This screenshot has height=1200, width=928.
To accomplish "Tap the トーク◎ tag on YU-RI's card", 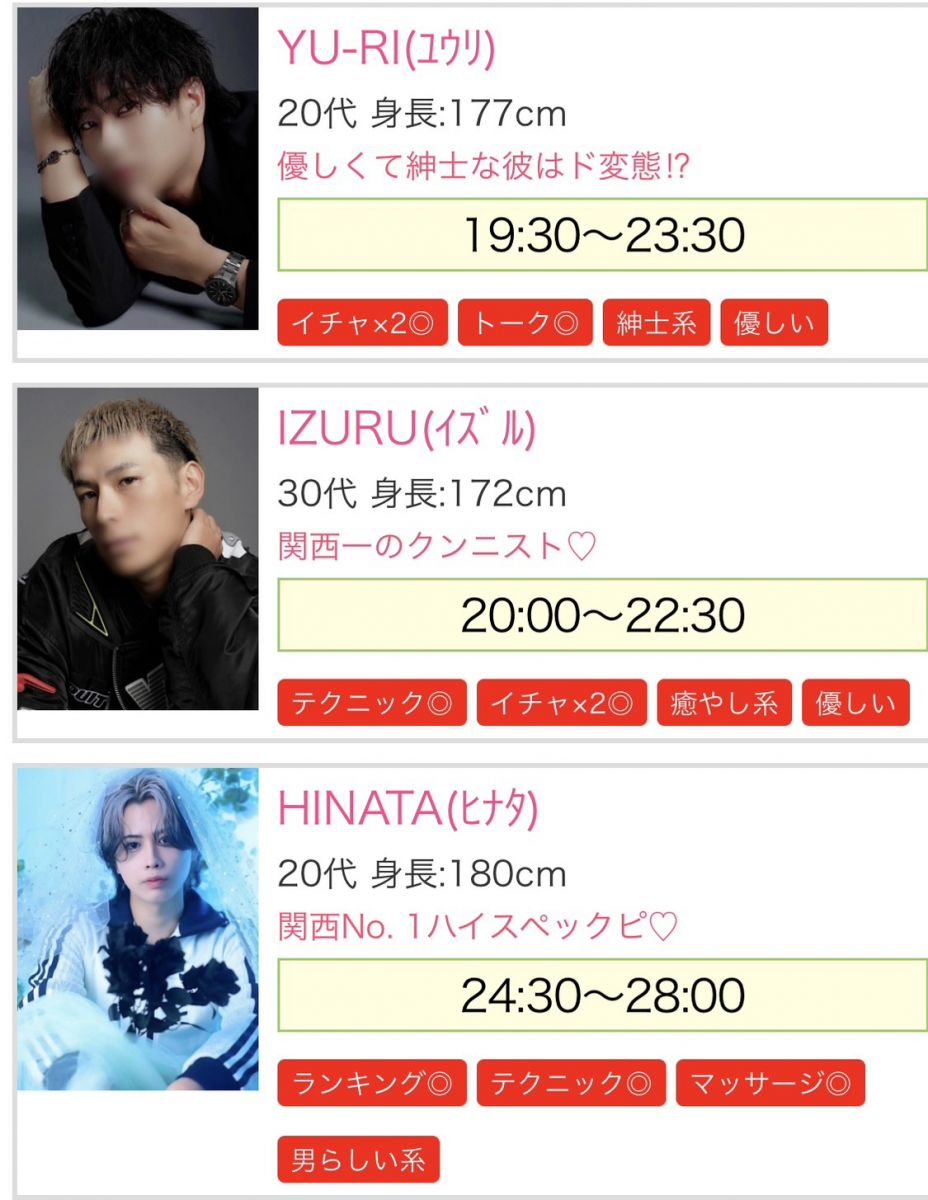I will [525, 322].
